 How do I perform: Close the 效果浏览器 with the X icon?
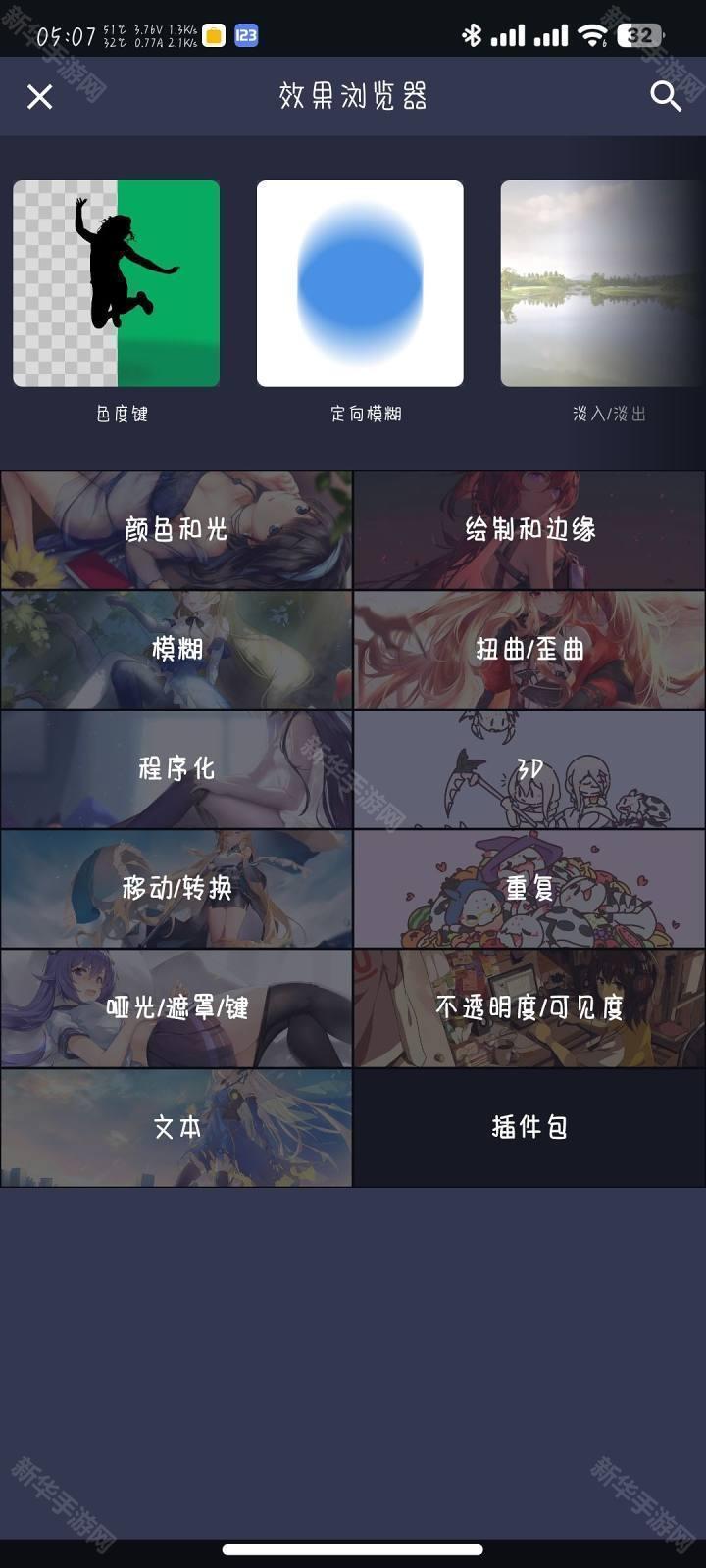coord(39,96)
